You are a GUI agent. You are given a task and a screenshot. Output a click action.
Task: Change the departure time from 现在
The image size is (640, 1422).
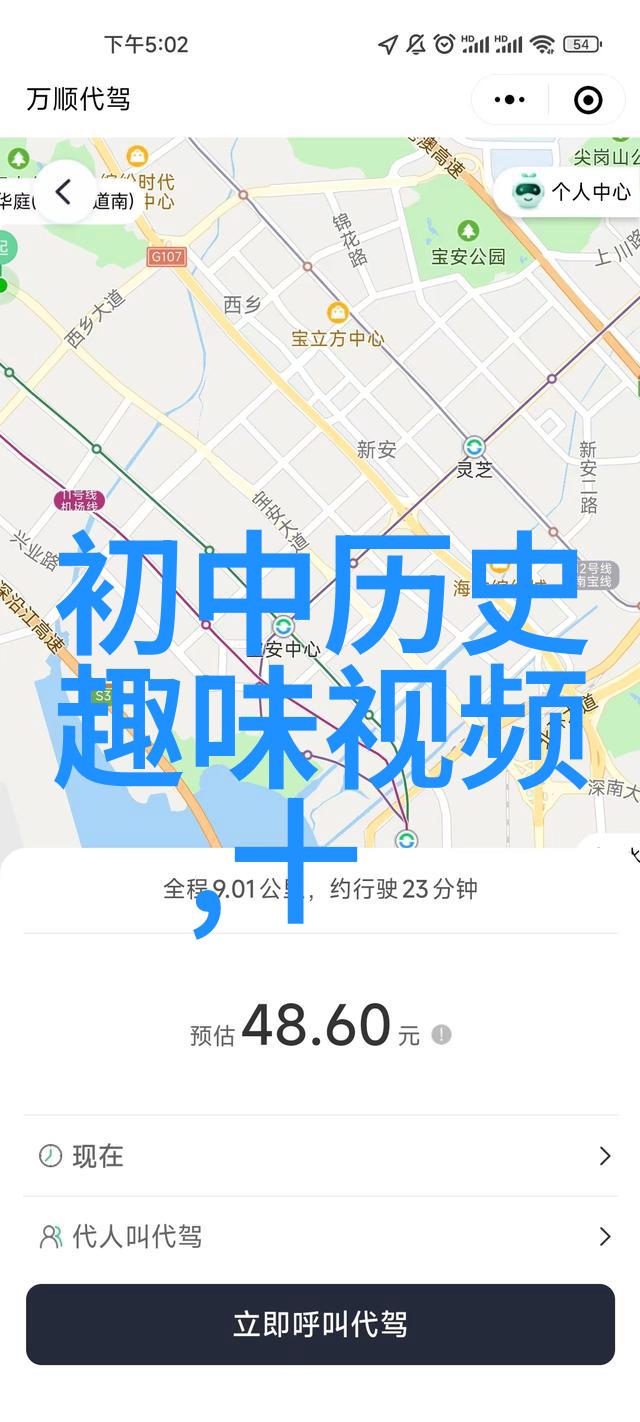coord(320,1156)
